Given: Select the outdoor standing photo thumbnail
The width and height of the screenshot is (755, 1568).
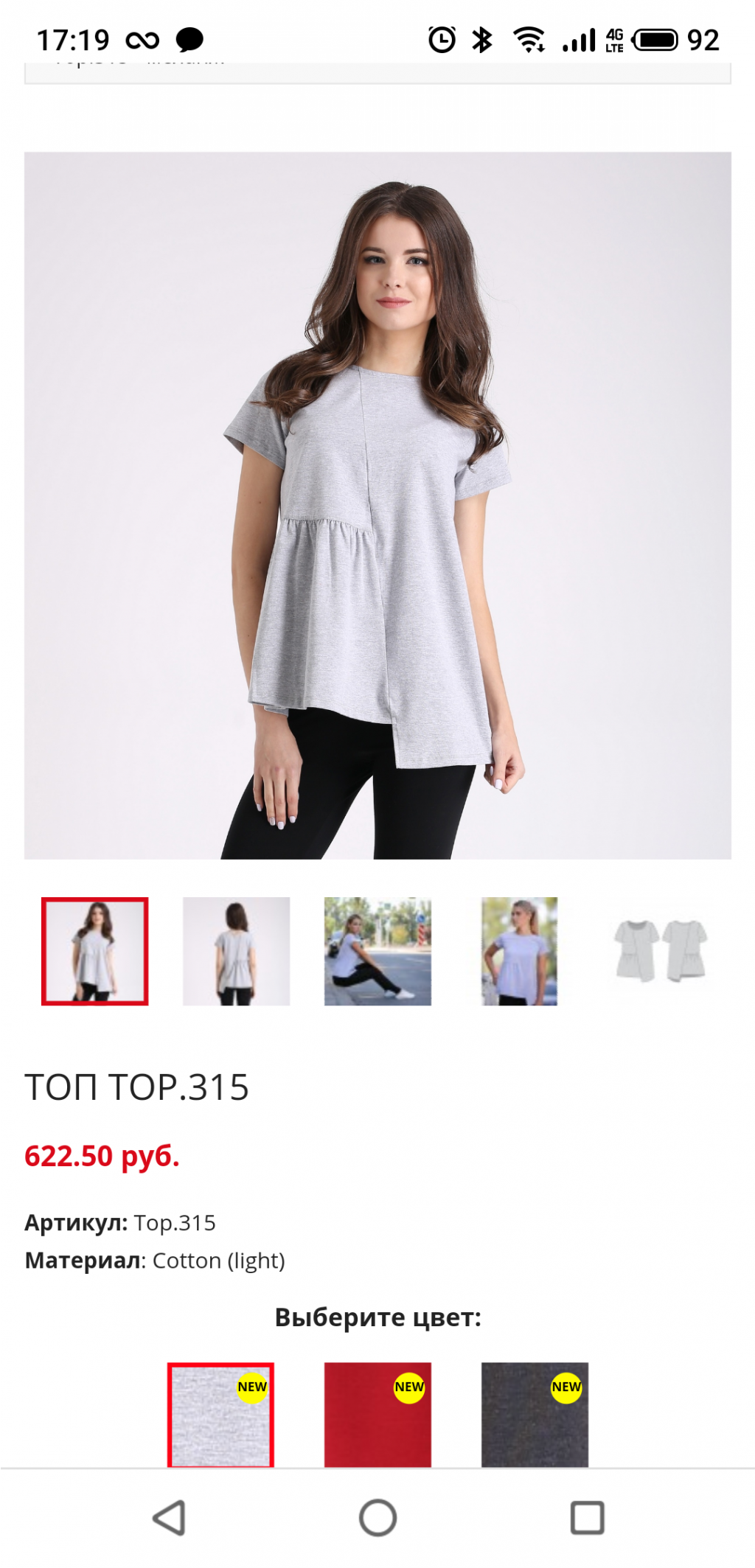Looking at the screenshot, I should (519, 951).
